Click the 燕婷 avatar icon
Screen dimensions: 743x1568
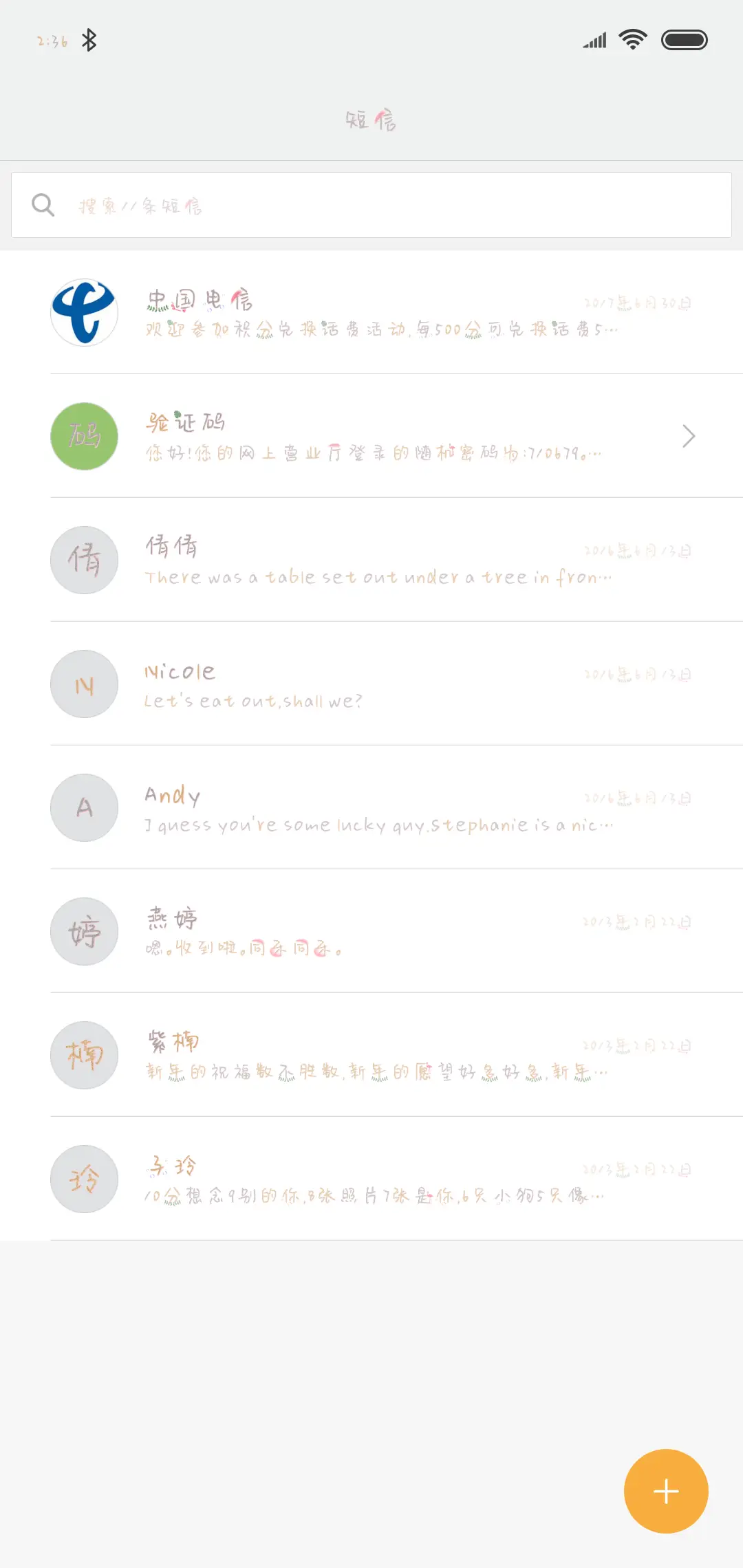[84, 931]
